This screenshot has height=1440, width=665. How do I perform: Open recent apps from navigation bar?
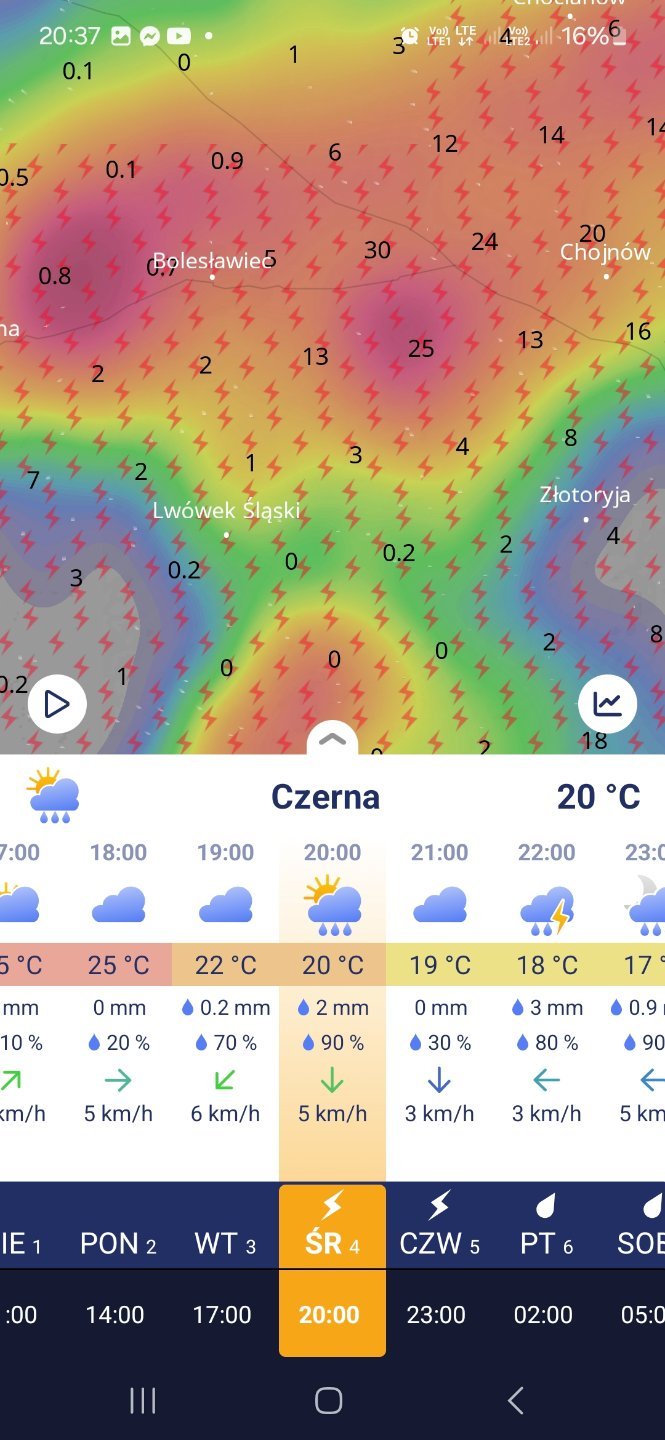point(143,1401)
